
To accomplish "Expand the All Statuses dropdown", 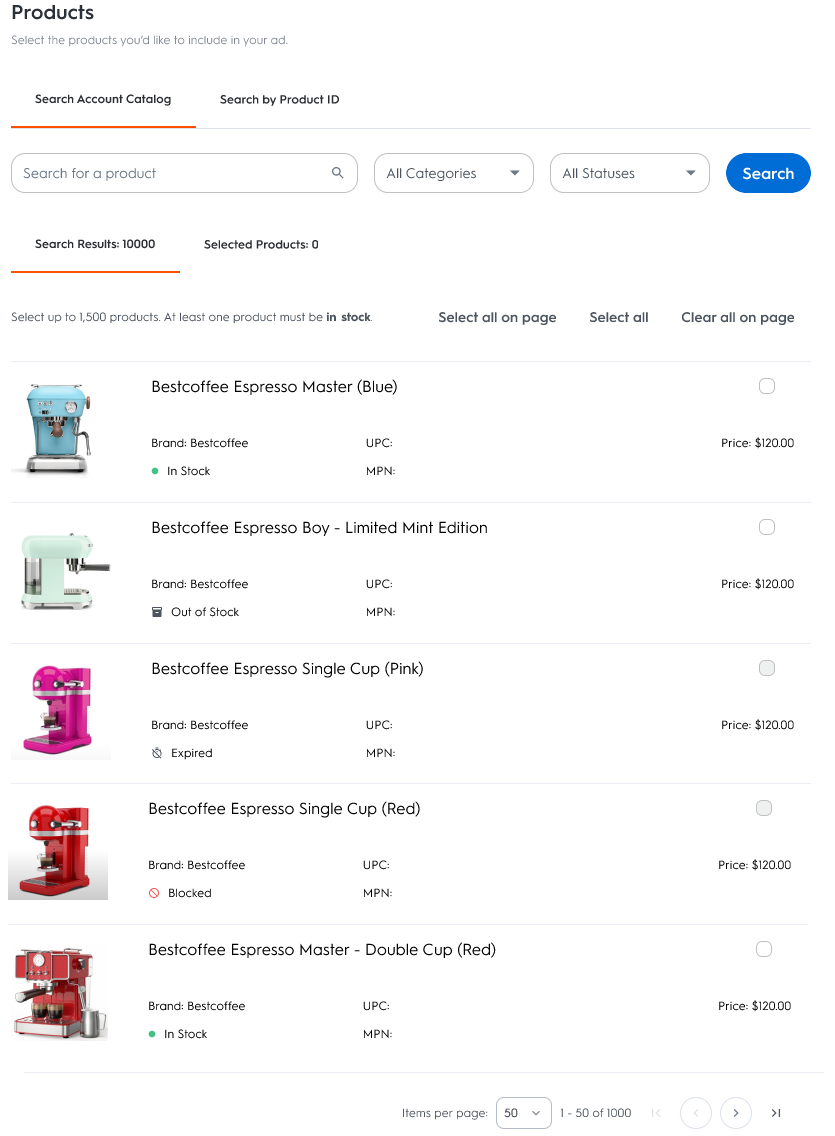I will click(x=629, y=173).
